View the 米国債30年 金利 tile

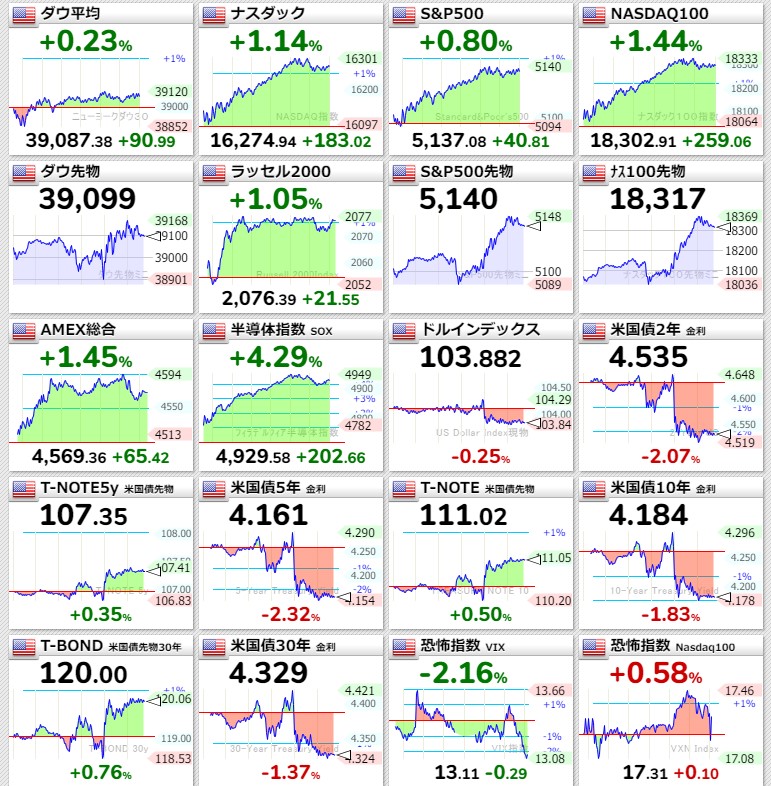coord(291,711)
